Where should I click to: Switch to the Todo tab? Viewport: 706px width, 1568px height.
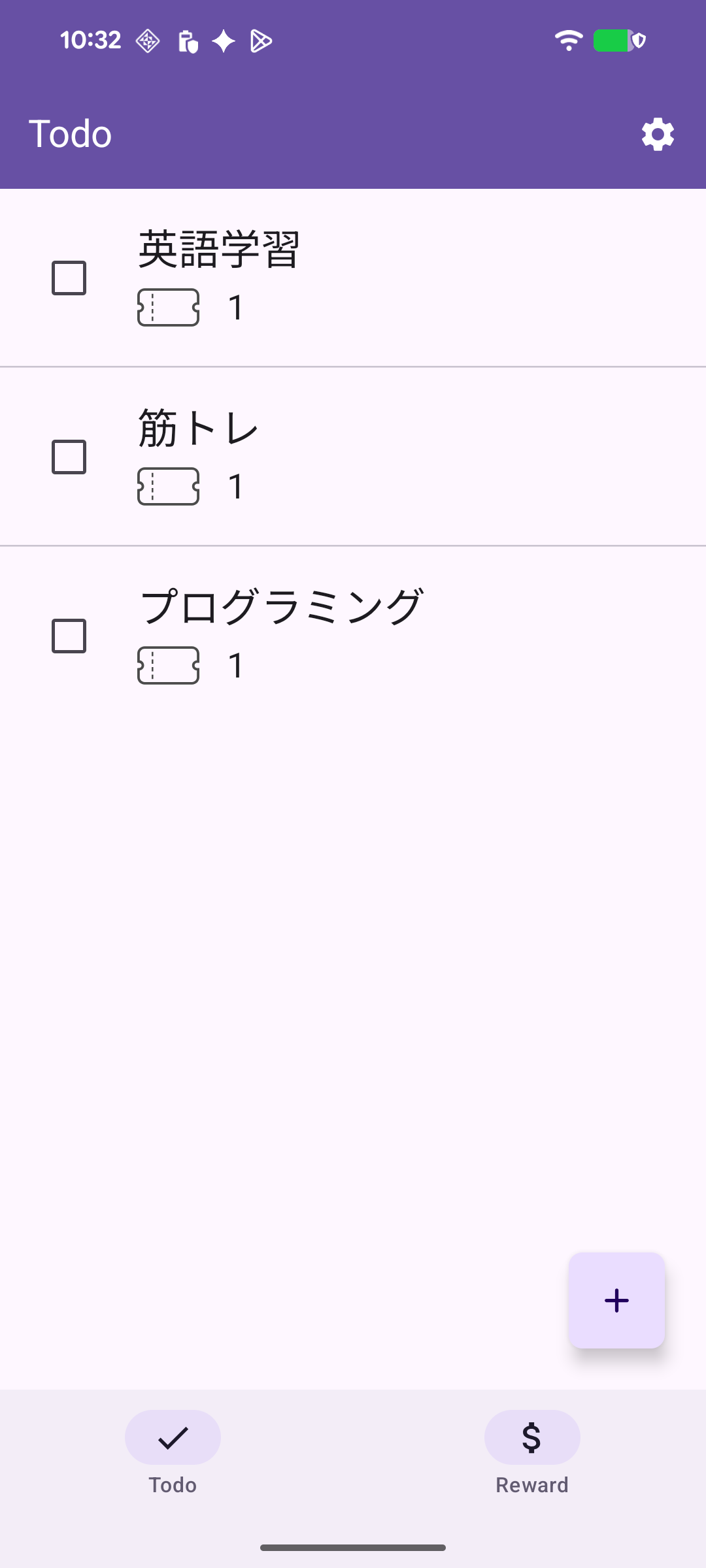(173, 1457)
